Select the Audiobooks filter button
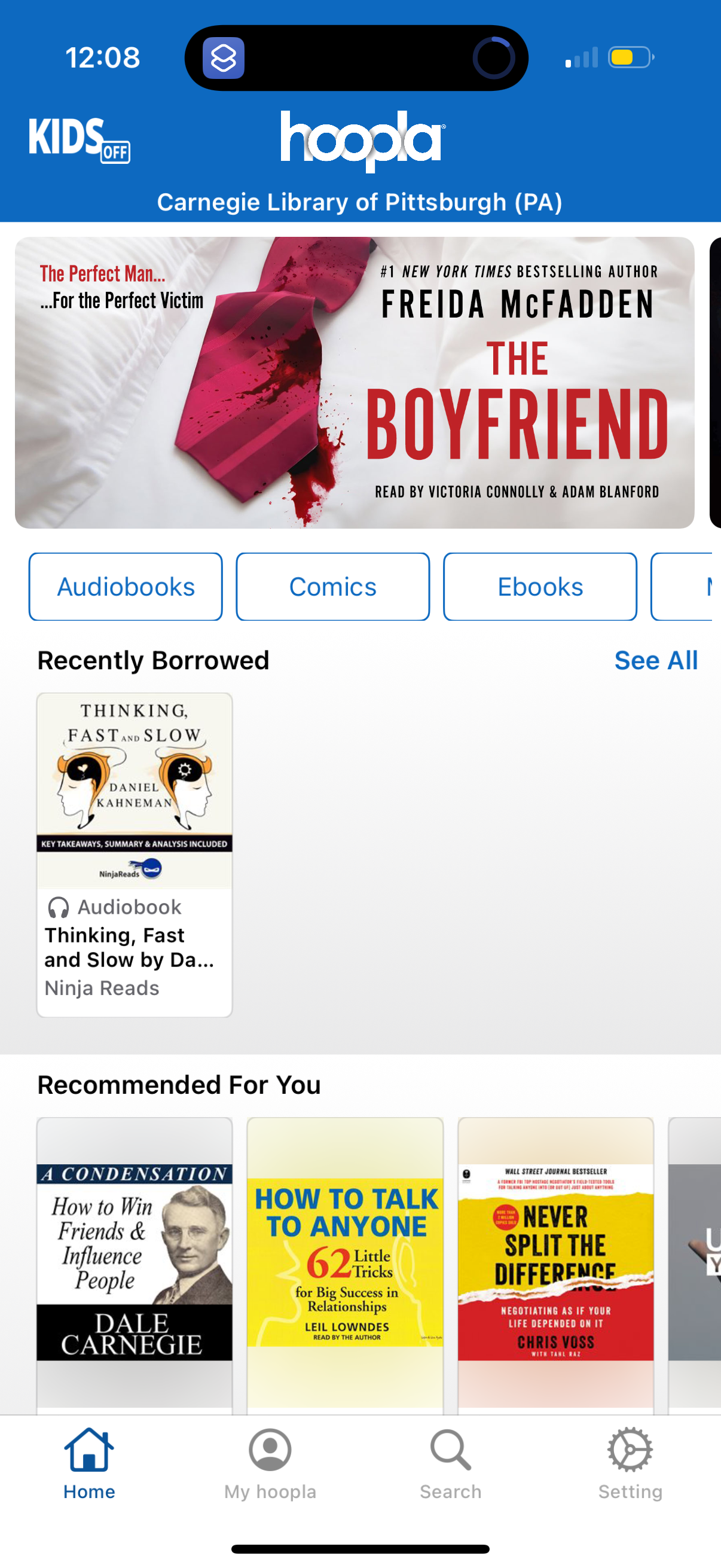 (x=125, y=585)
